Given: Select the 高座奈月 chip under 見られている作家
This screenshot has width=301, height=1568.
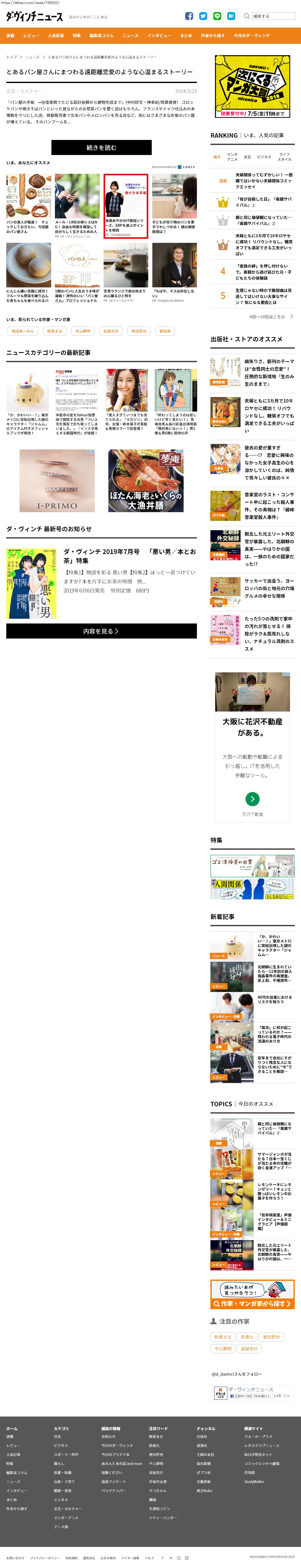Looking at the screenshot, I should (x=111, y=331).
